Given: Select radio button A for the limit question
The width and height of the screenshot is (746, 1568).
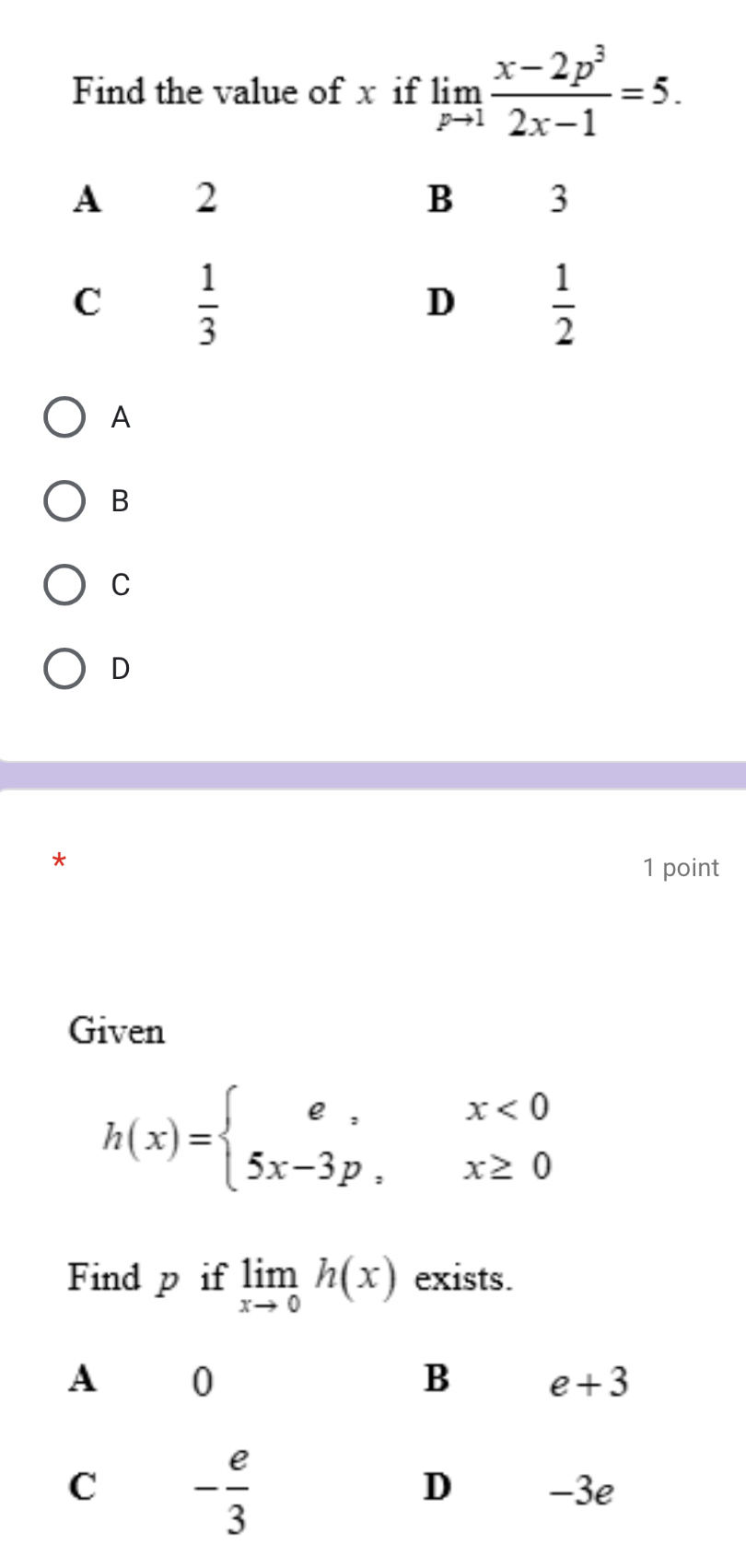Looking at the screenshot, I should point(63,417).
